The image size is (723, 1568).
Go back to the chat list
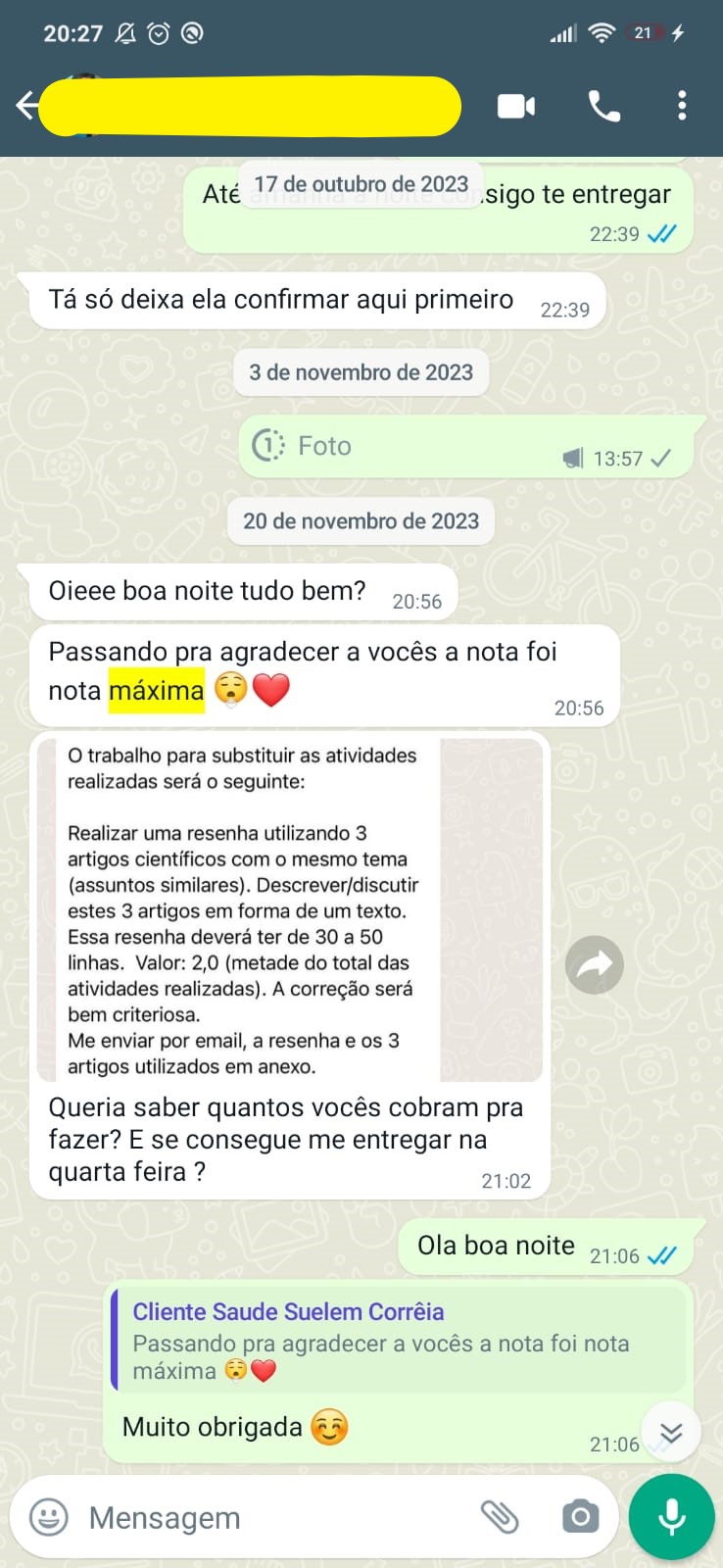point(26,106)
